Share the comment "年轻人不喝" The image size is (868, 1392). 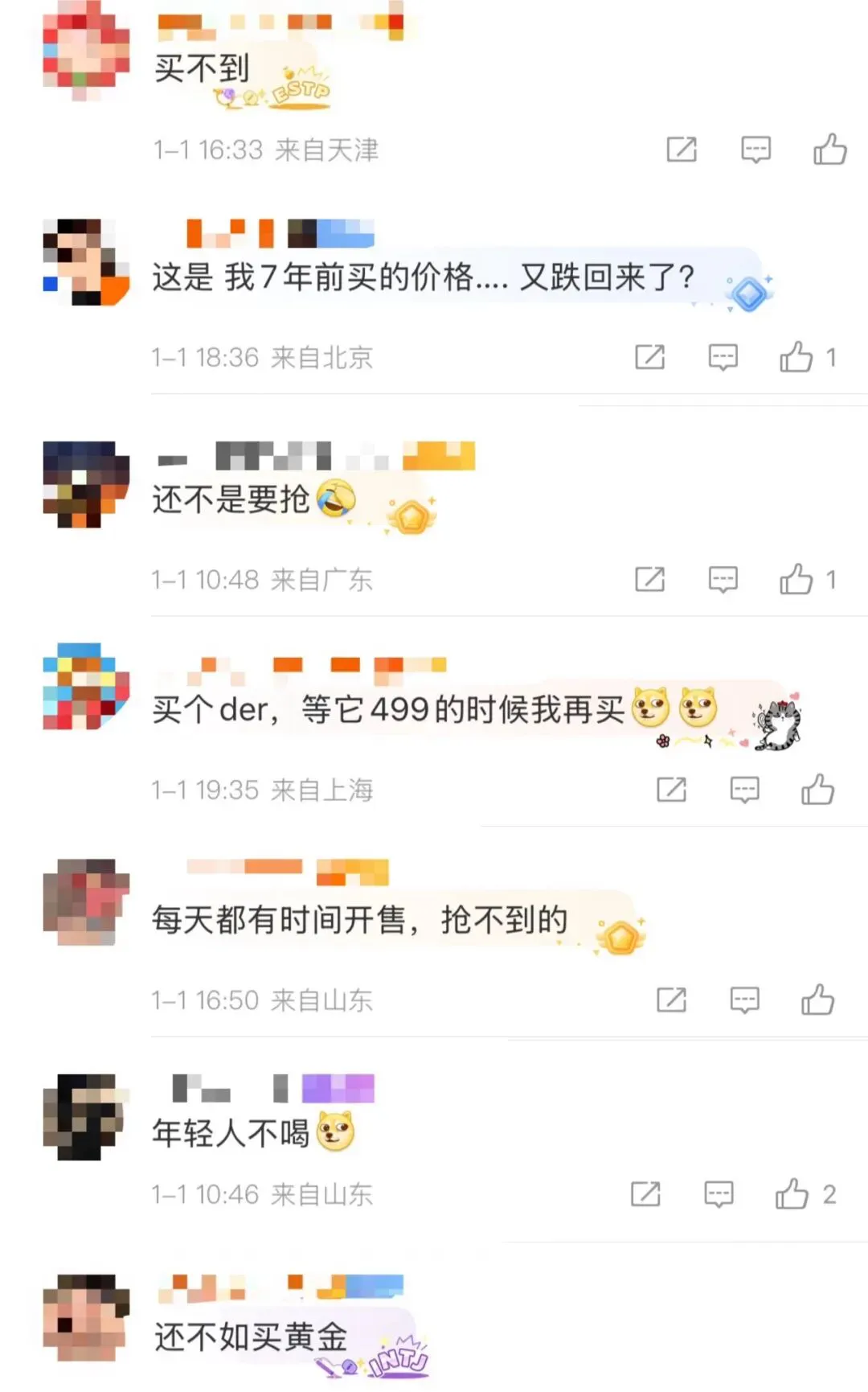tap(645, 1194)
